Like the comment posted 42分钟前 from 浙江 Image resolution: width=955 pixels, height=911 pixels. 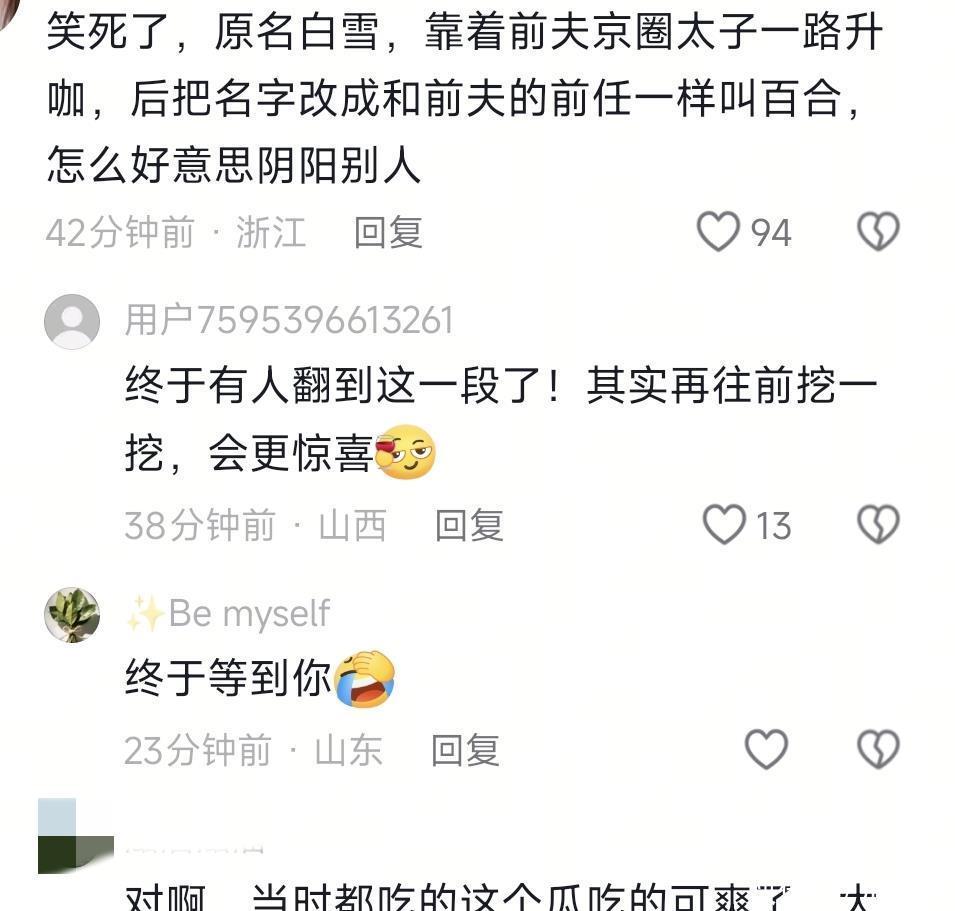click(718, 232)
